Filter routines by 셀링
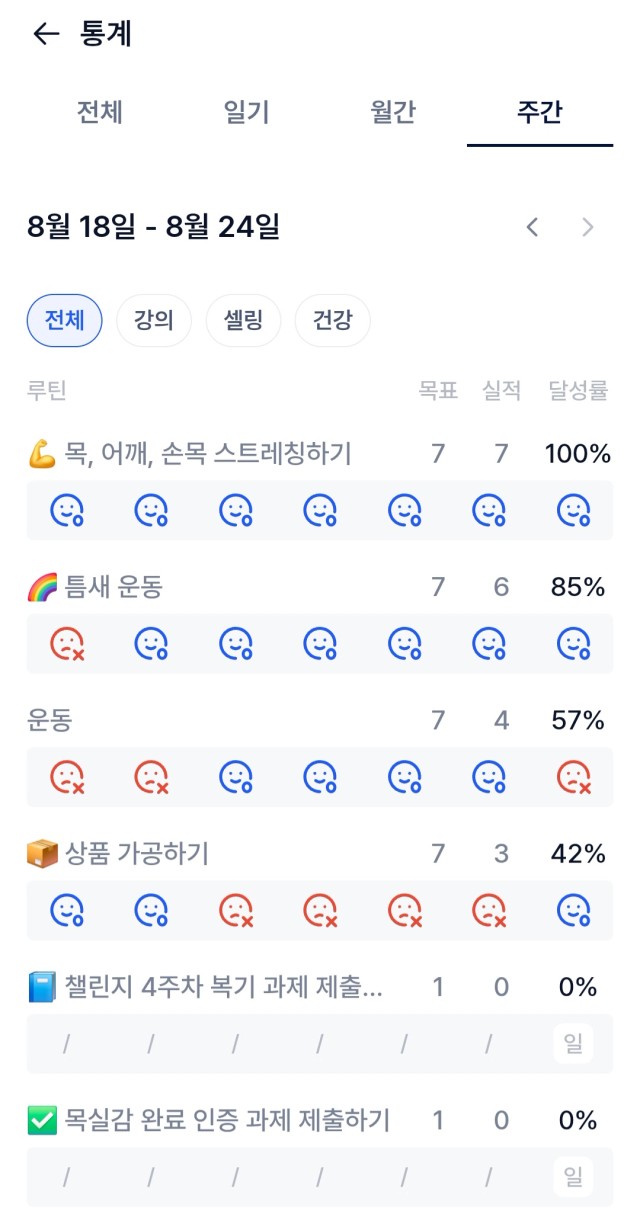The height and width of the screenshot is (1214, 640). click(244, 321)
